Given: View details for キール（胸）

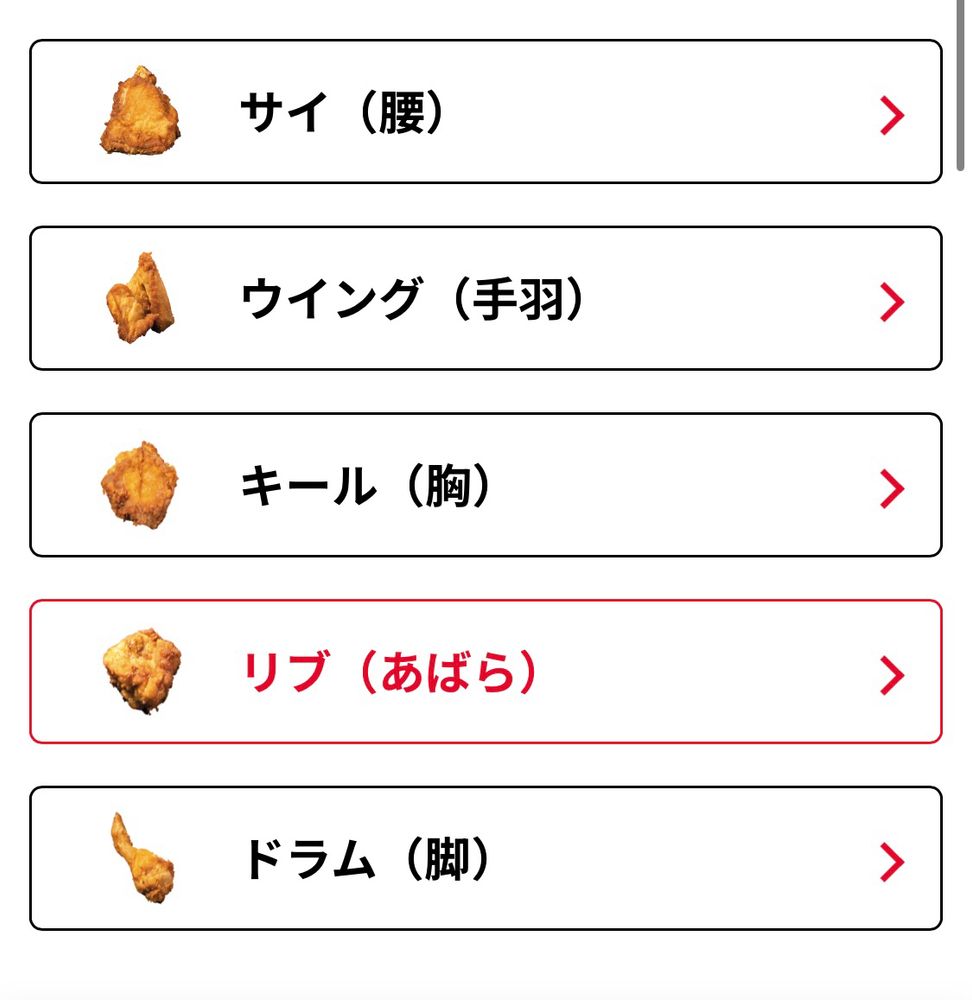Looking at the screenshot, I should click(486, 485).
